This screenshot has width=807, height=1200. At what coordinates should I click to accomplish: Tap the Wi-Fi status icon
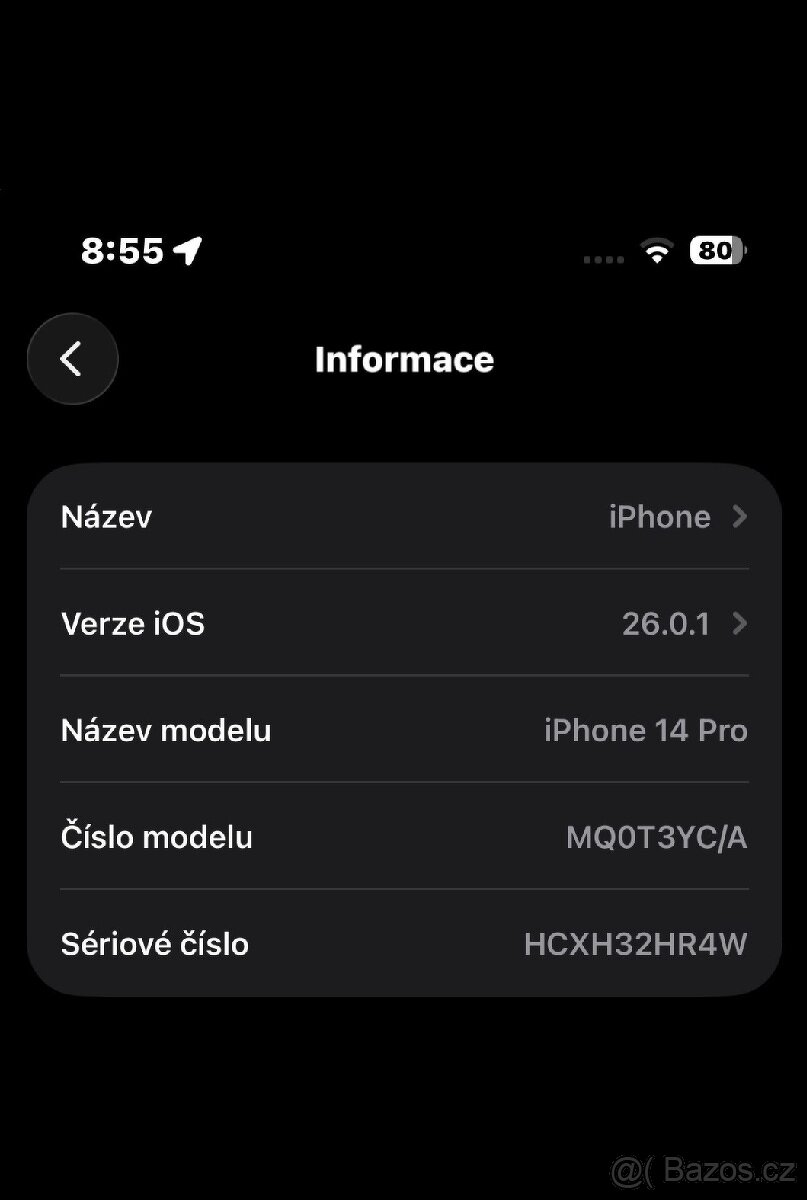[x=656, y=250]
